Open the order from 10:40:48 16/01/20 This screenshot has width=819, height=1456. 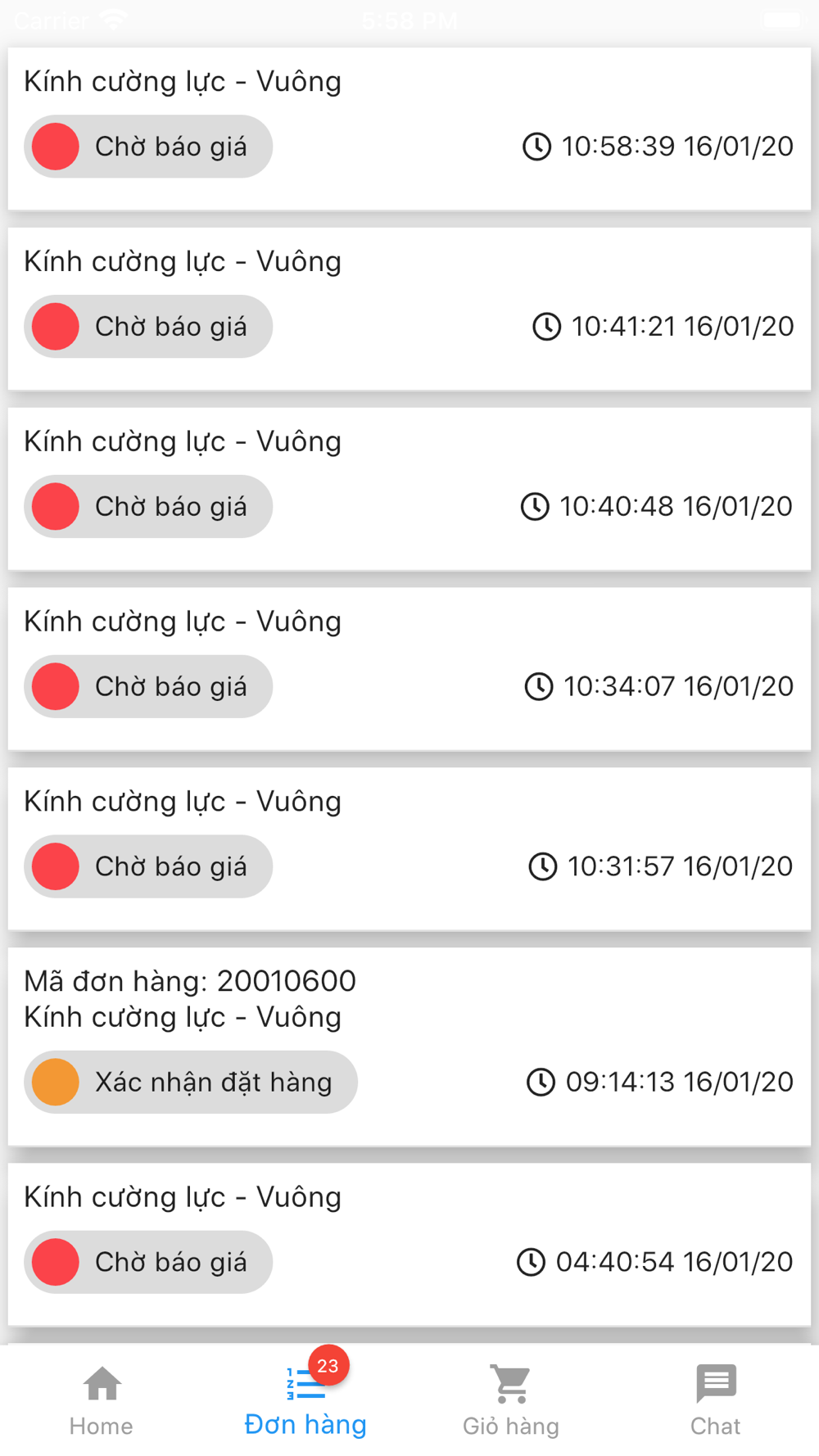point(409,489)
